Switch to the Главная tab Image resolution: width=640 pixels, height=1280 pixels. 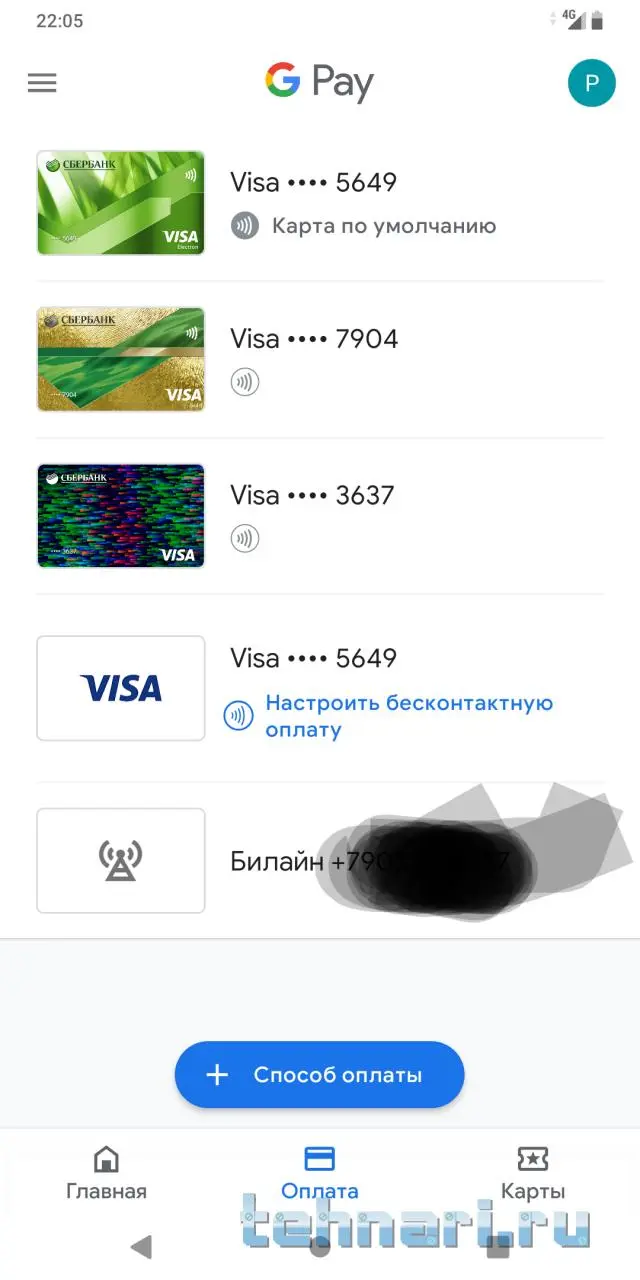pyautogui.click(x=106, y=1173)
